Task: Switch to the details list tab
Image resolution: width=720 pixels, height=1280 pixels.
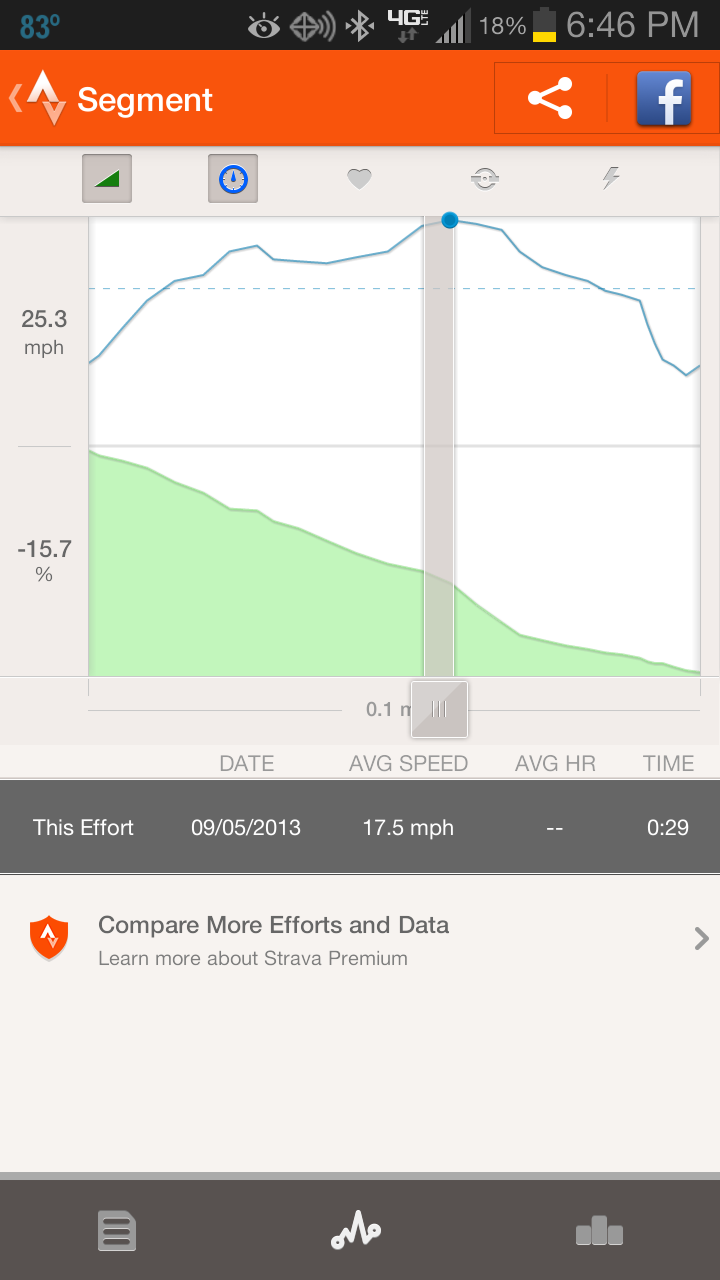Action: (x=117, y=1231)
